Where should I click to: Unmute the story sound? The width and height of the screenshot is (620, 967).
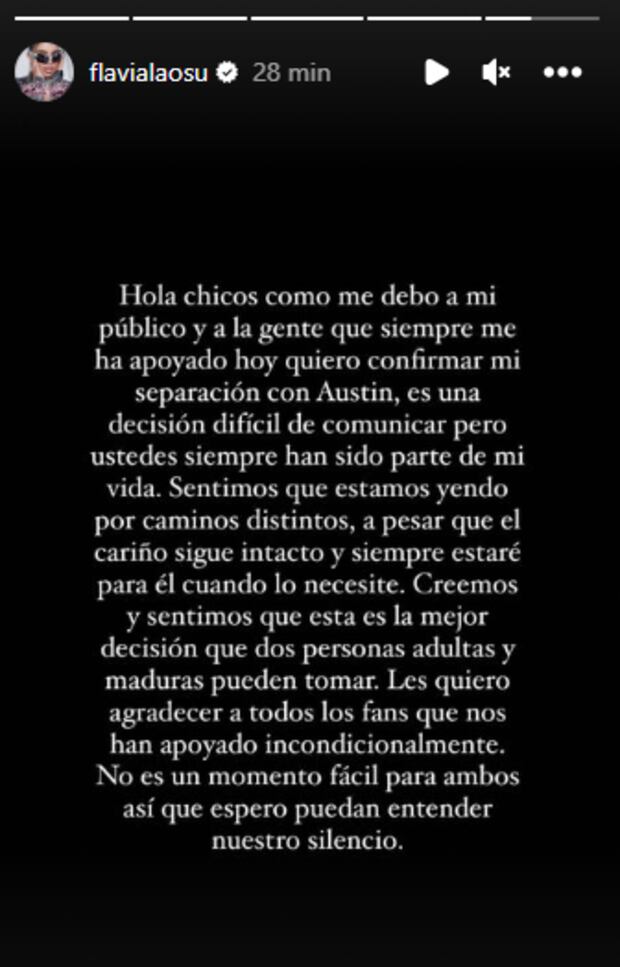[496, 72]
